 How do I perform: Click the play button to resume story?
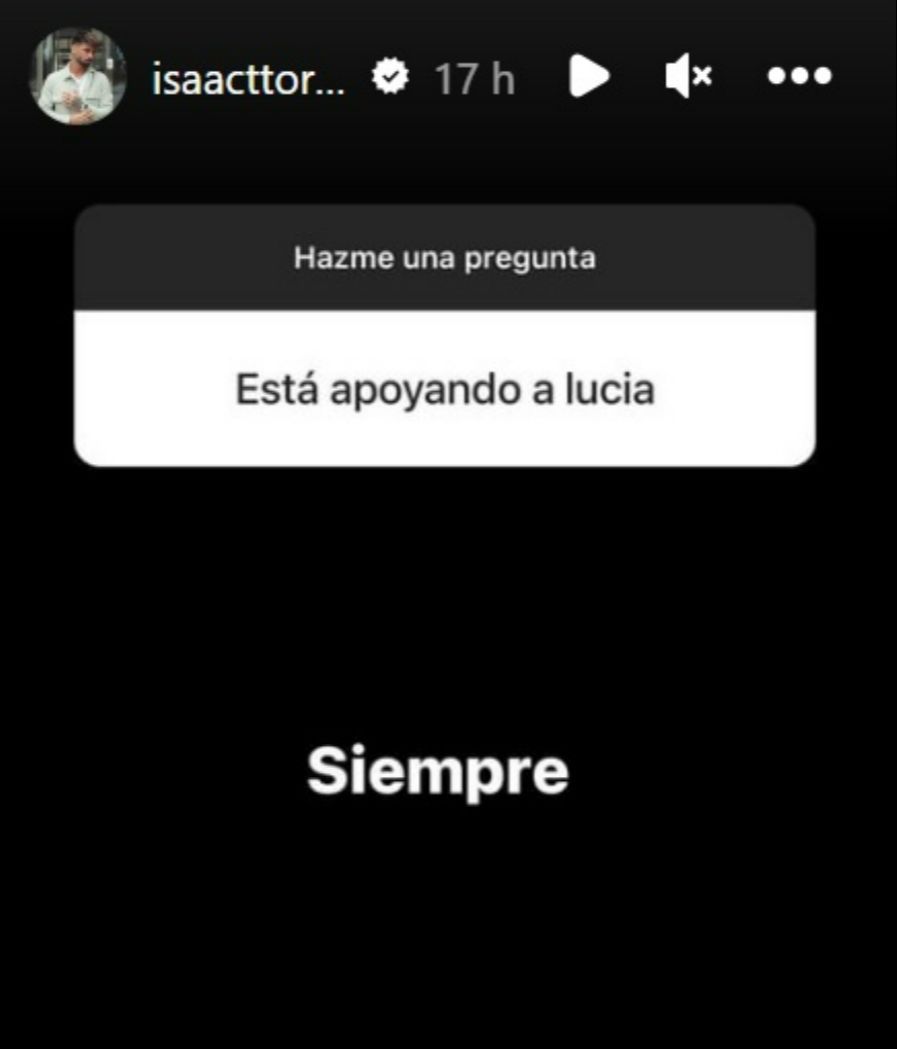pyautogui.click(x=592, y=75)
